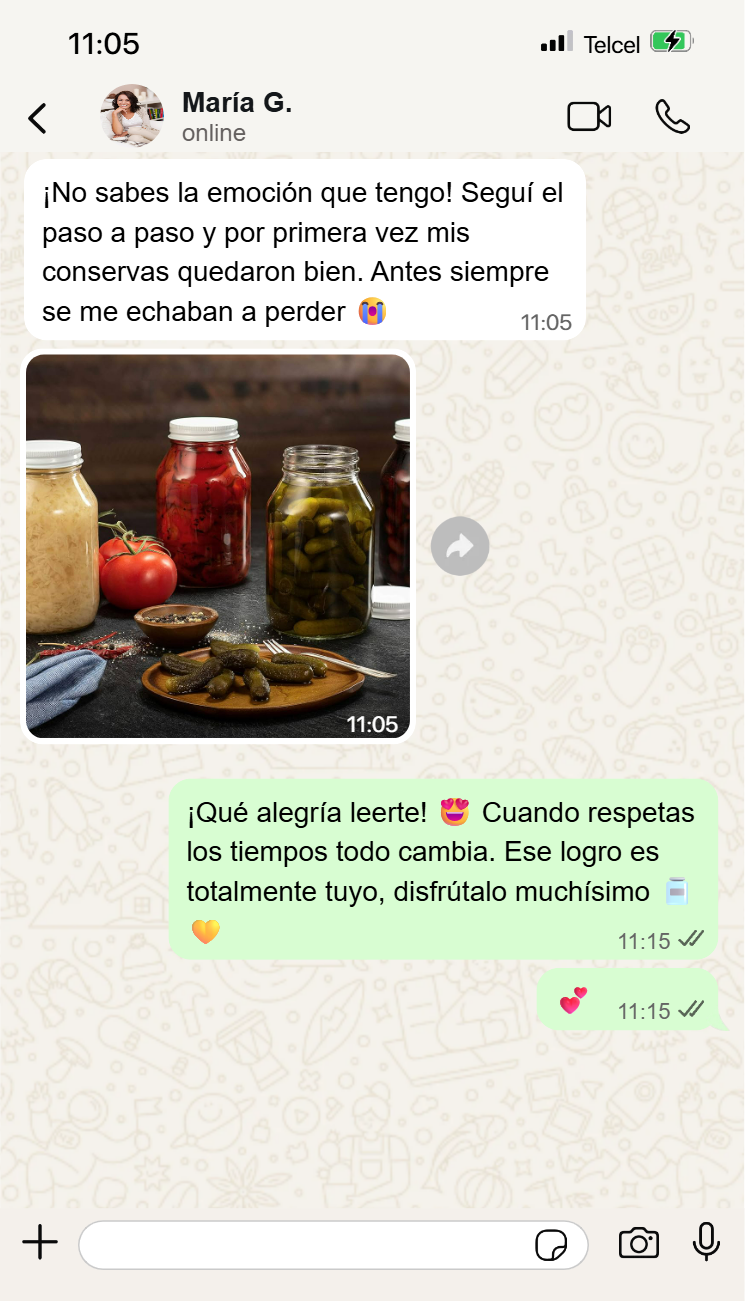Start a voice call with María G.
The width and height of the screenshot is (746, 1301).
672,117
